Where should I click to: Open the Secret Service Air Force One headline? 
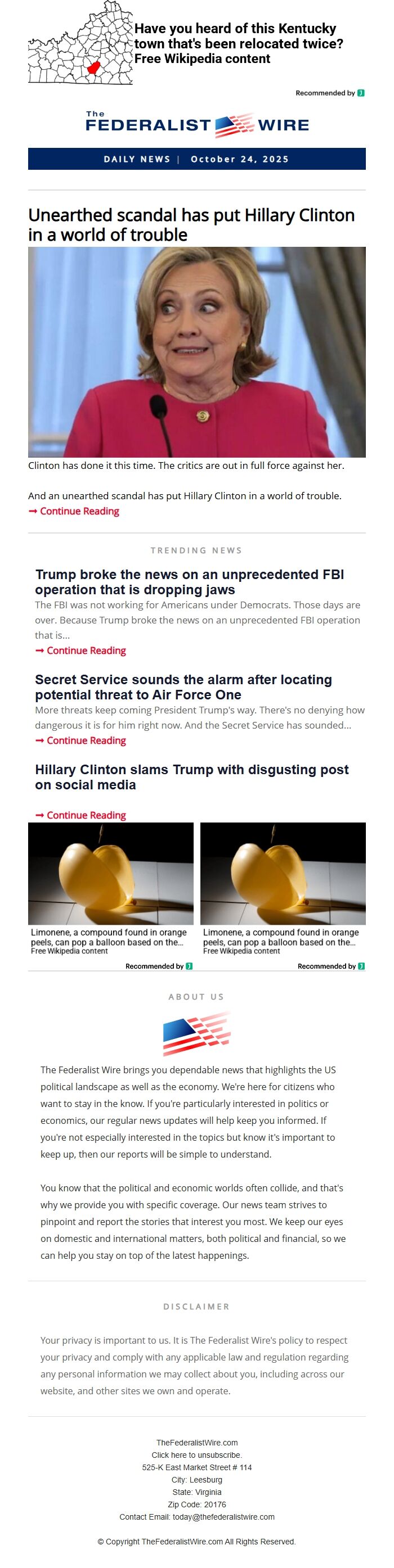point(183,687)
